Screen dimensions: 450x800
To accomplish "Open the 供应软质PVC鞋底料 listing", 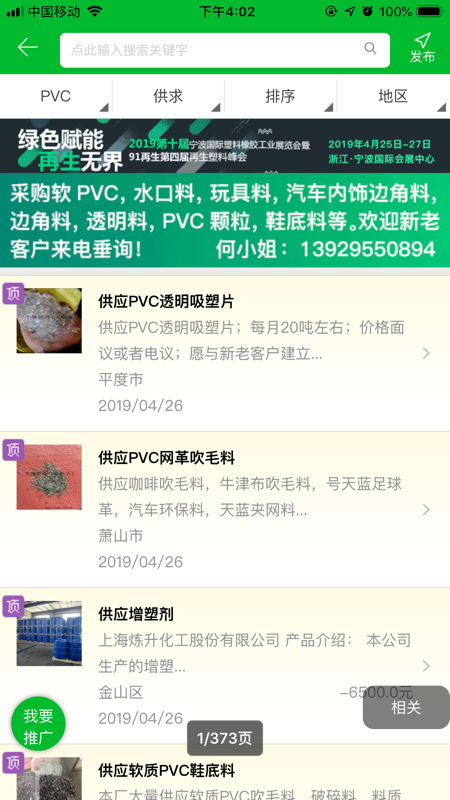I will click(x=225, y=772).
